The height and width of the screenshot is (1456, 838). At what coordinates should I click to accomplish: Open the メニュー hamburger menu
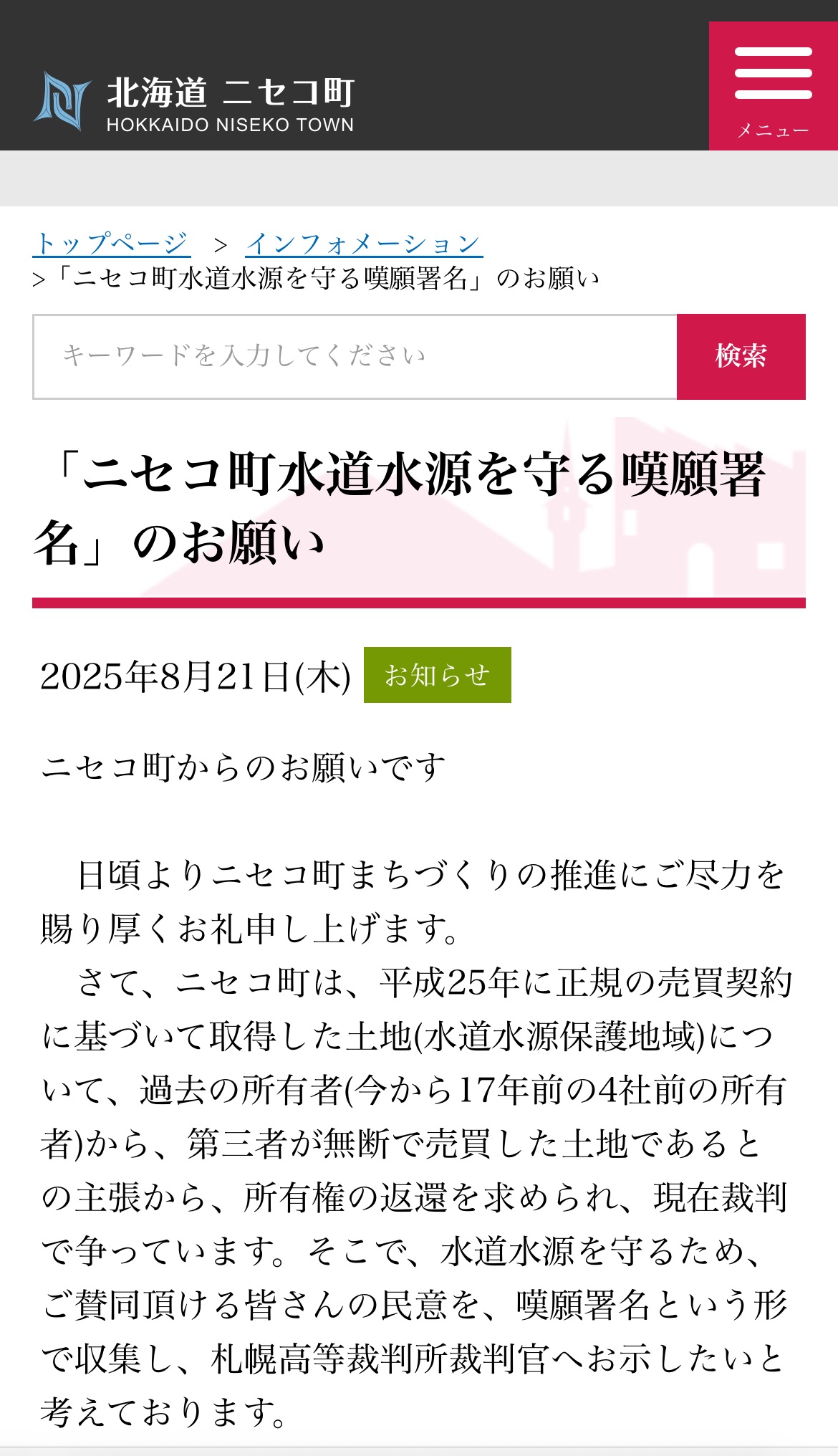(x=774, y=86)
